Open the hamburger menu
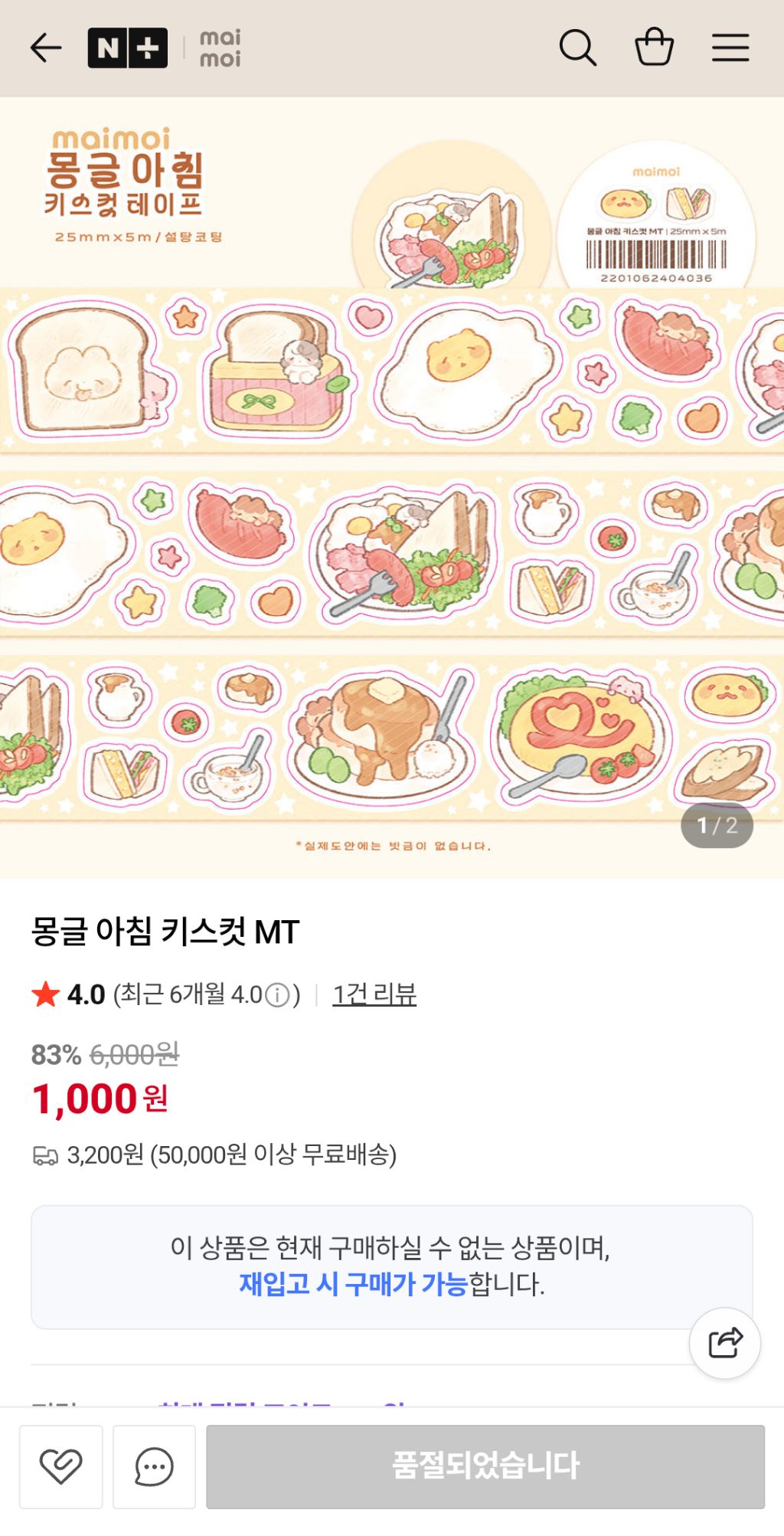The height and width of the screenshot is (1536, 784). tap(730, 48)
